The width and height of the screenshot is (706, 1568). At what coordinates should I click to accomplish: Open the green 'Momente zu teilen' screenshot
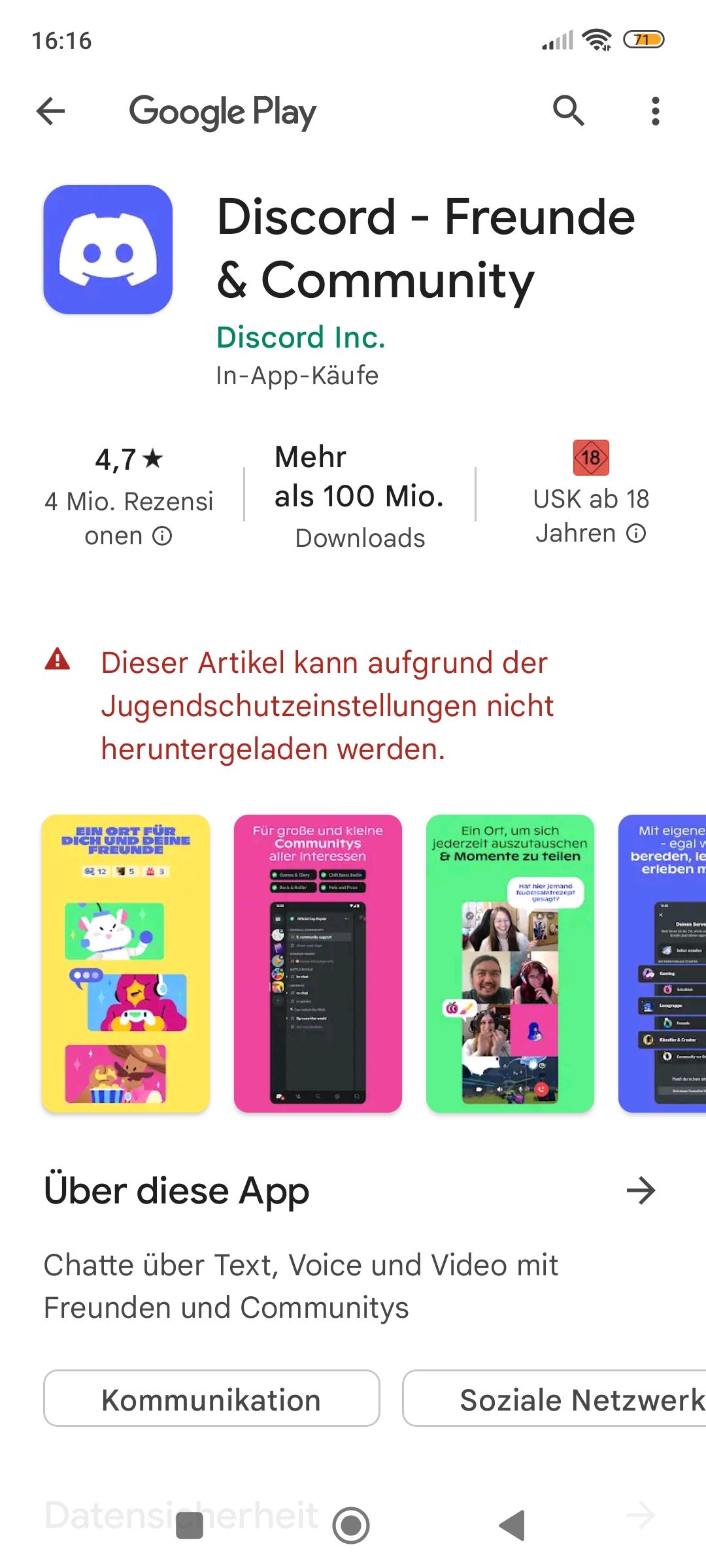[510, 963]
